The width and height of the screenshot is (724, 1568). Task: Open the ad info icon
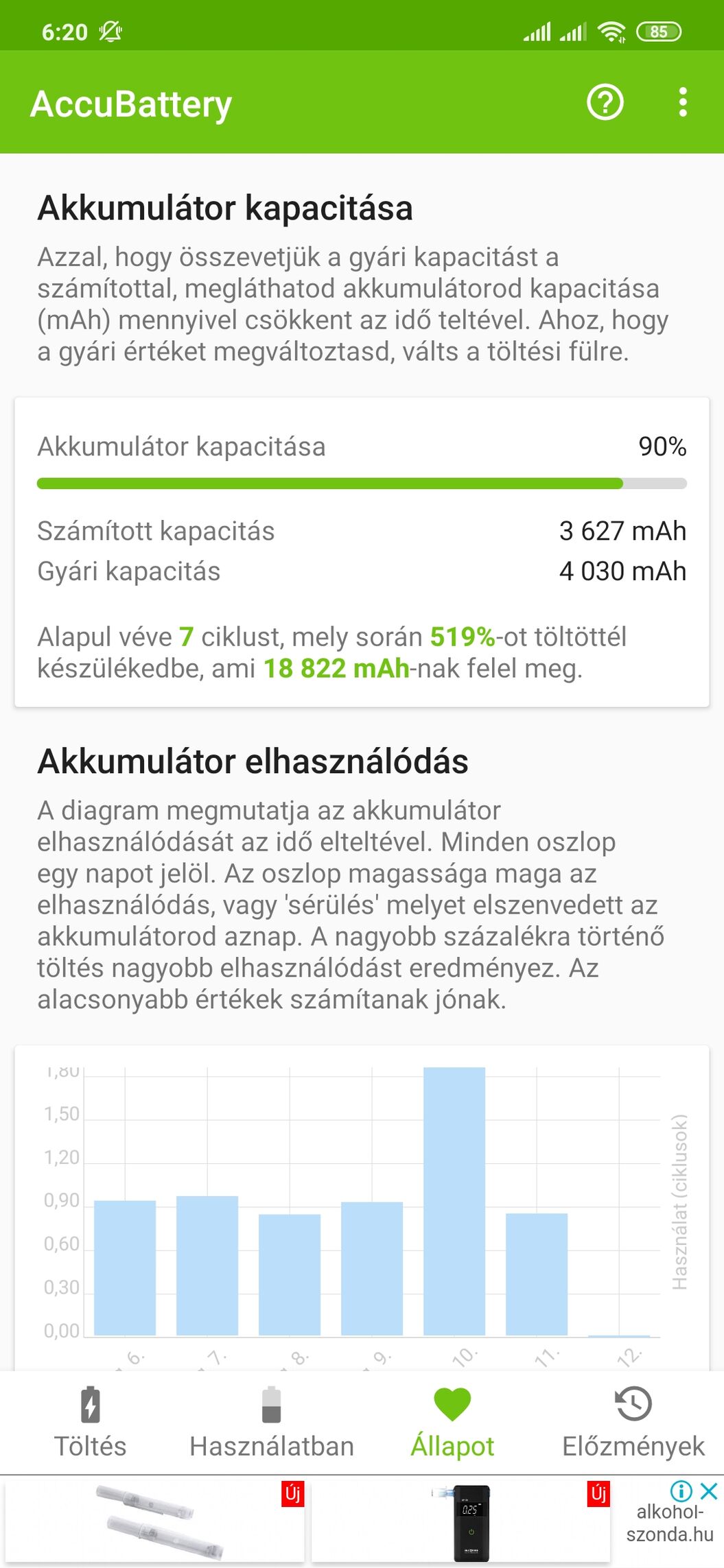tap(681, 1490)
